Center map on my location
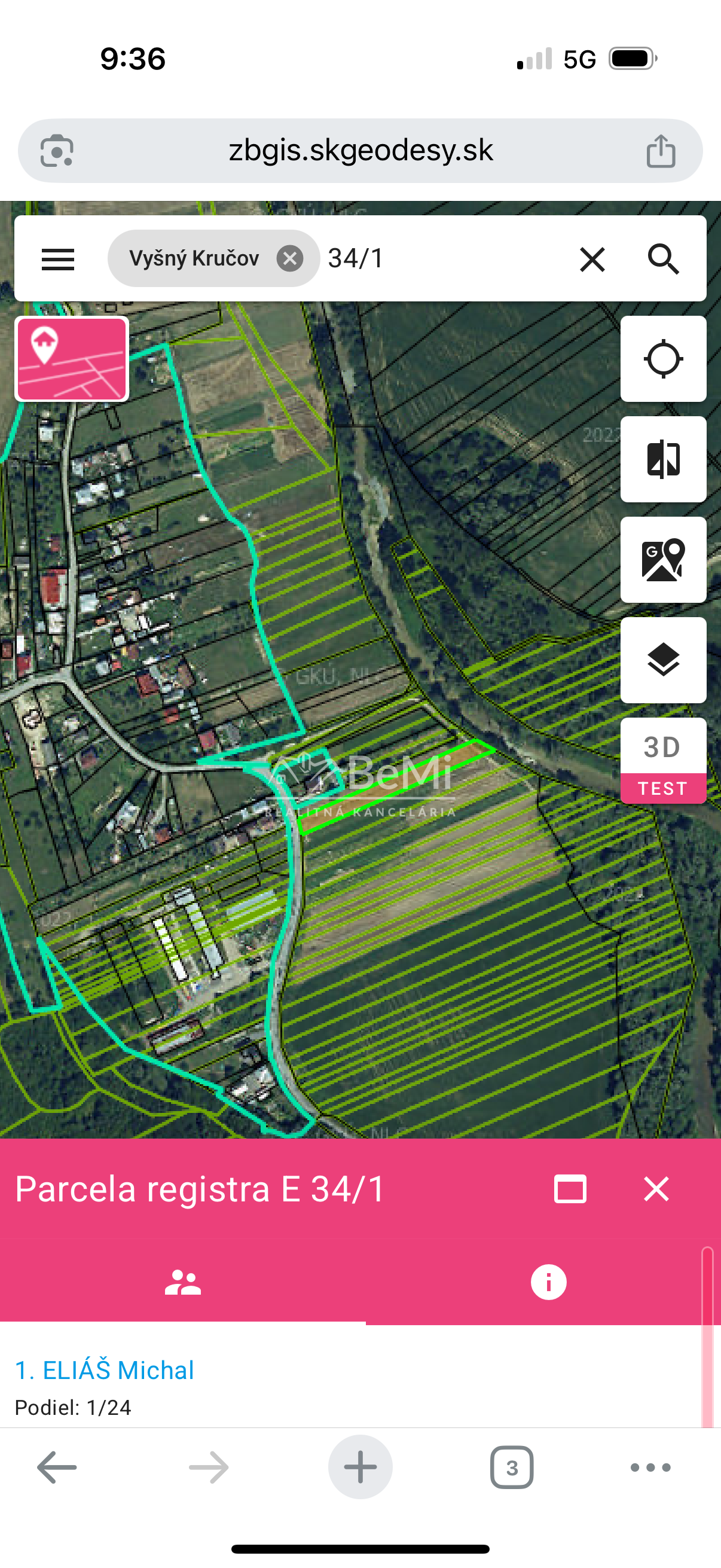 point(662,359)
